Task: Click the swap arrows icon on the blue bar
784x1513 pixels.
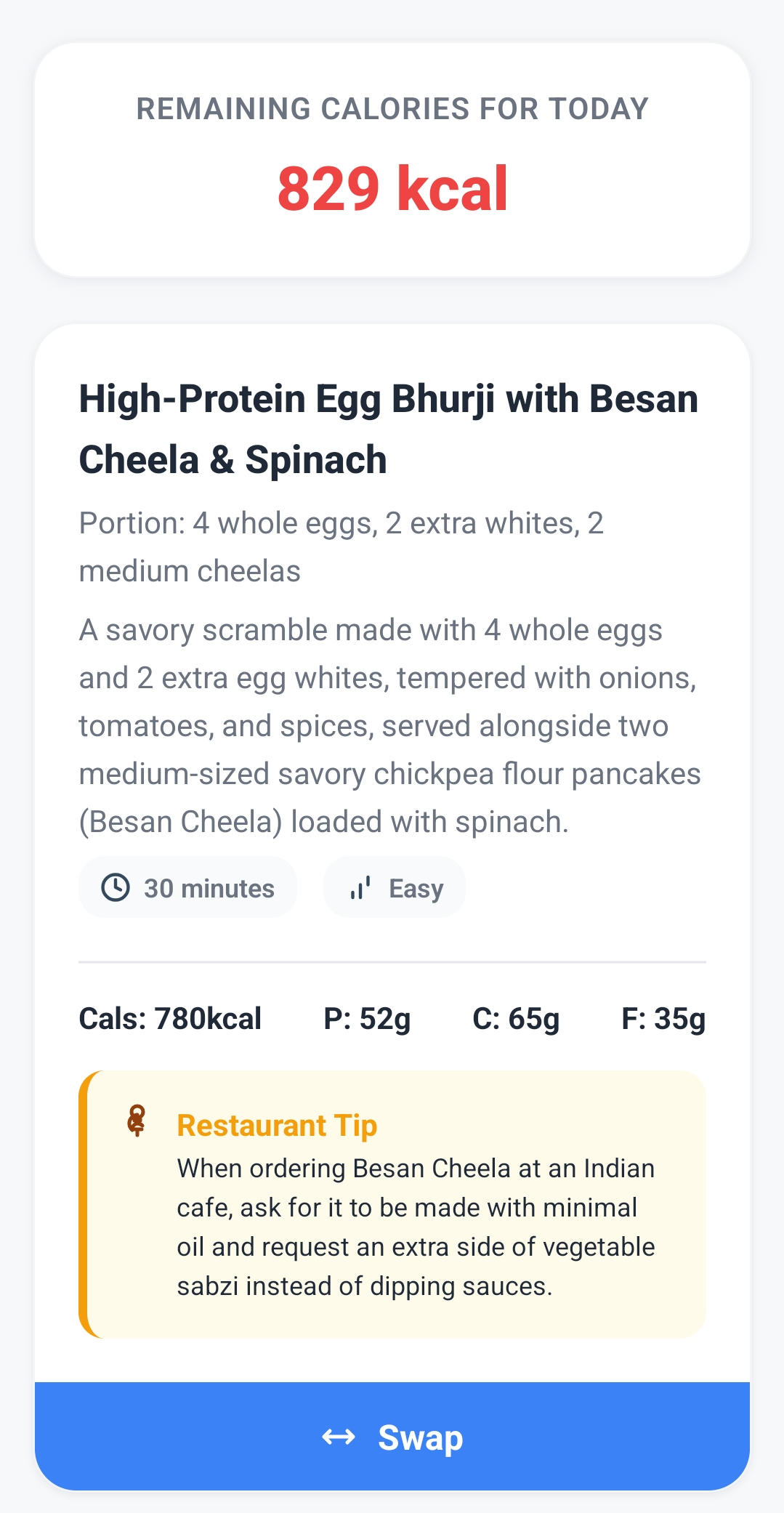Action: (x=336, y=1437)
